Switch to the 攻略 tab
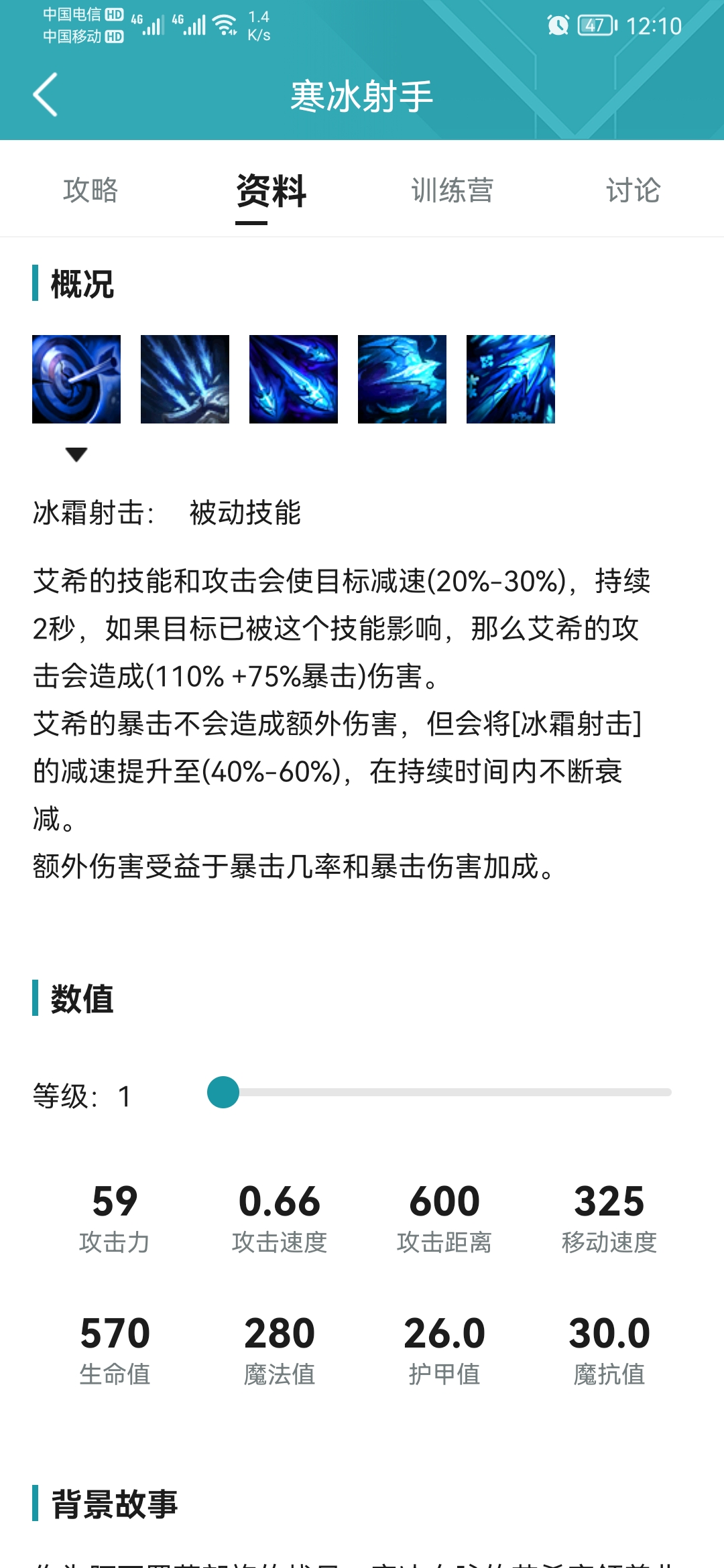This screenshot has width=724, height=1568. pyautogui.click(x=90, y=190)
